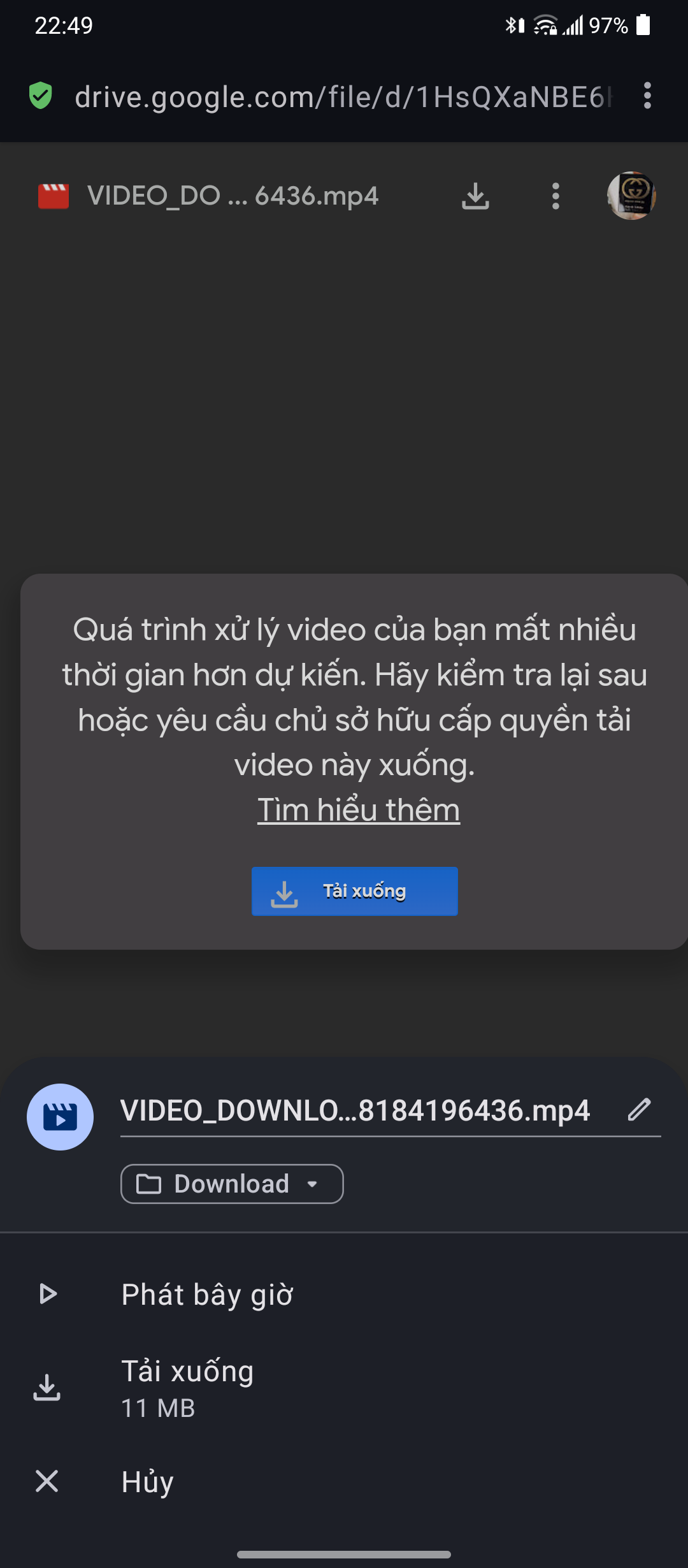This screenshot has height=1568, width=688.
Task: Open the browser overflow menu beside the URL
Action: pyautogui.click(x=647, y=96)
